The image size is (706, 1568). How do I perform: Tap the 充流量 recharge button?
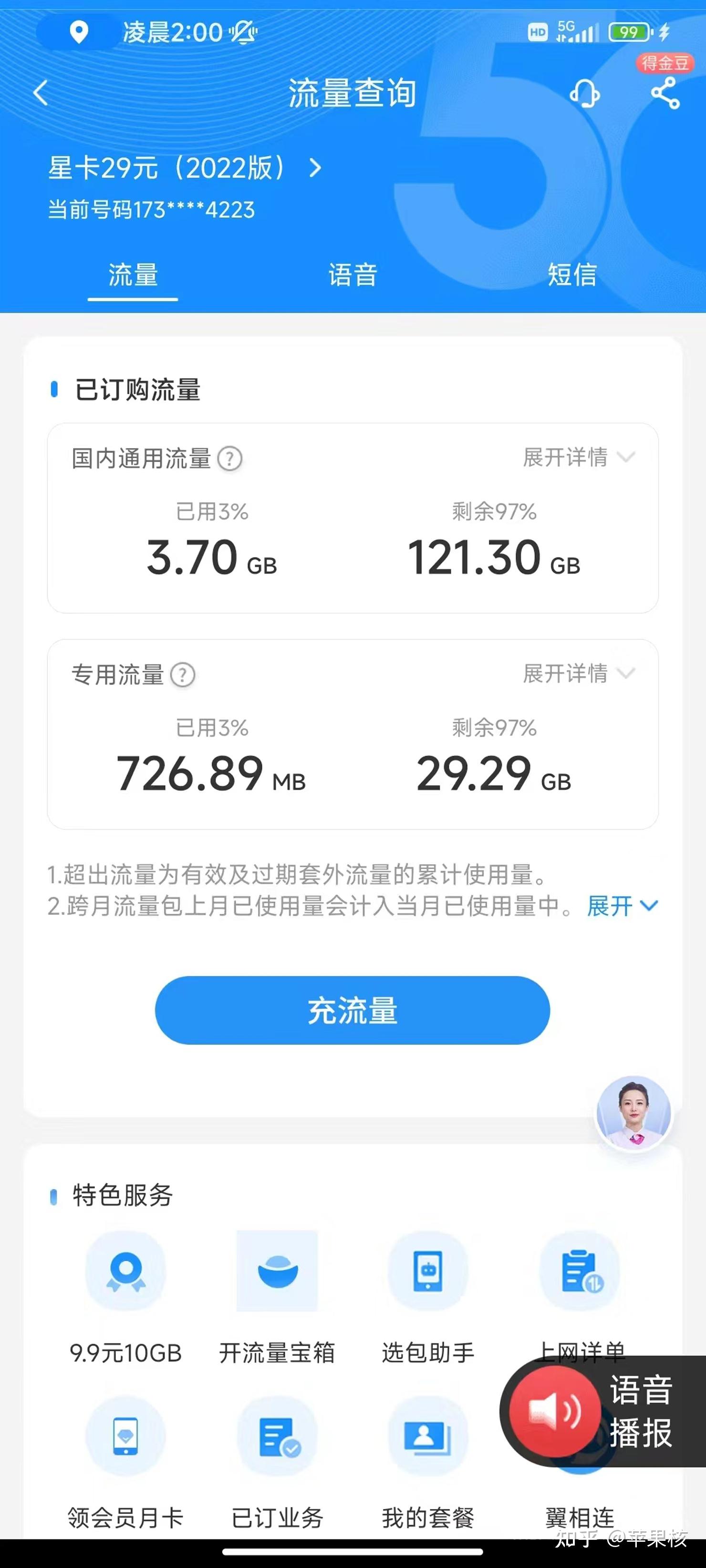(353, 1010)
